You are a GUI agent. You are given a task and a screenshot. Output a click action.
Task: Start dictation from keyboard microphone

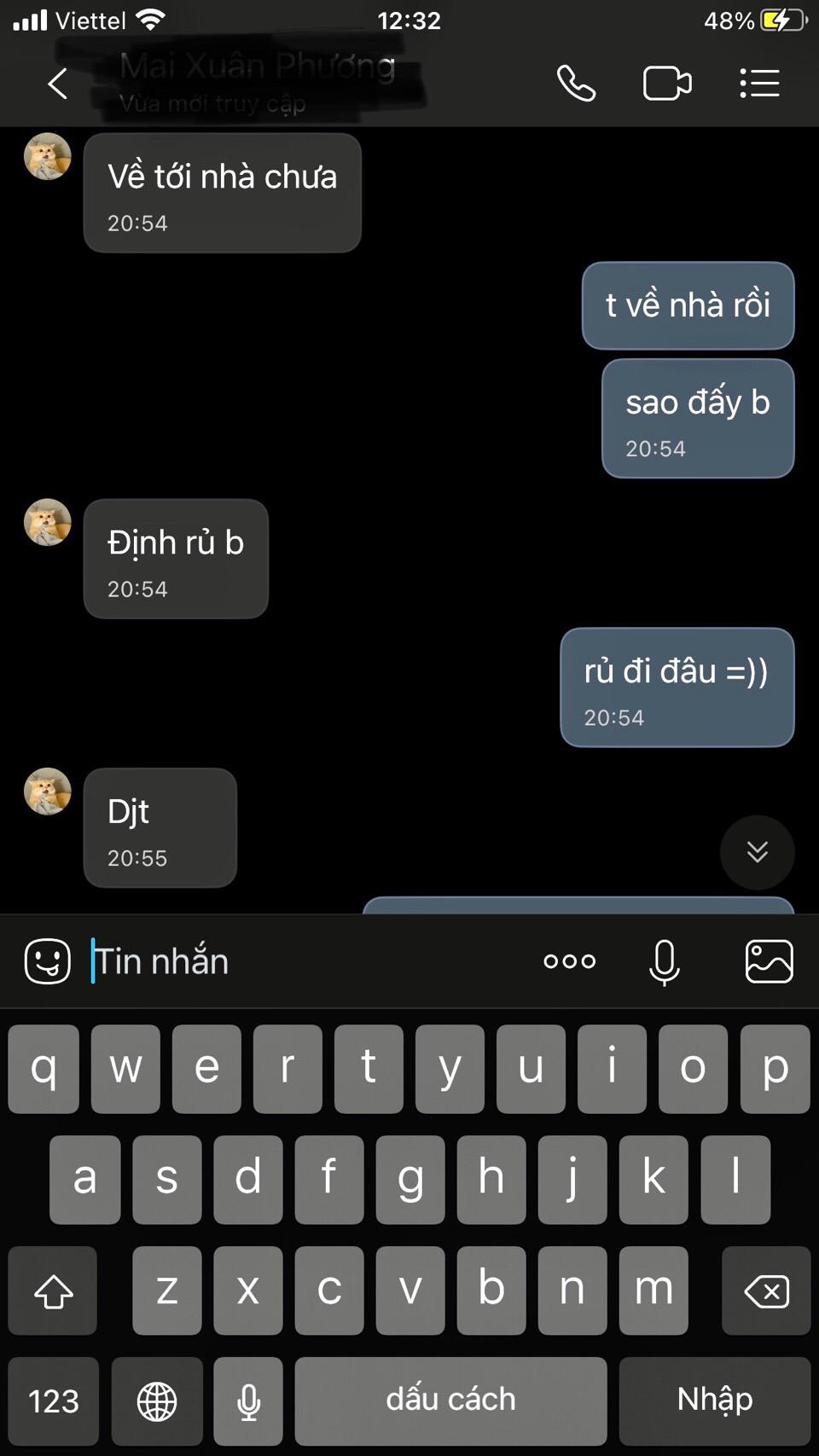tap(248, 1401)
